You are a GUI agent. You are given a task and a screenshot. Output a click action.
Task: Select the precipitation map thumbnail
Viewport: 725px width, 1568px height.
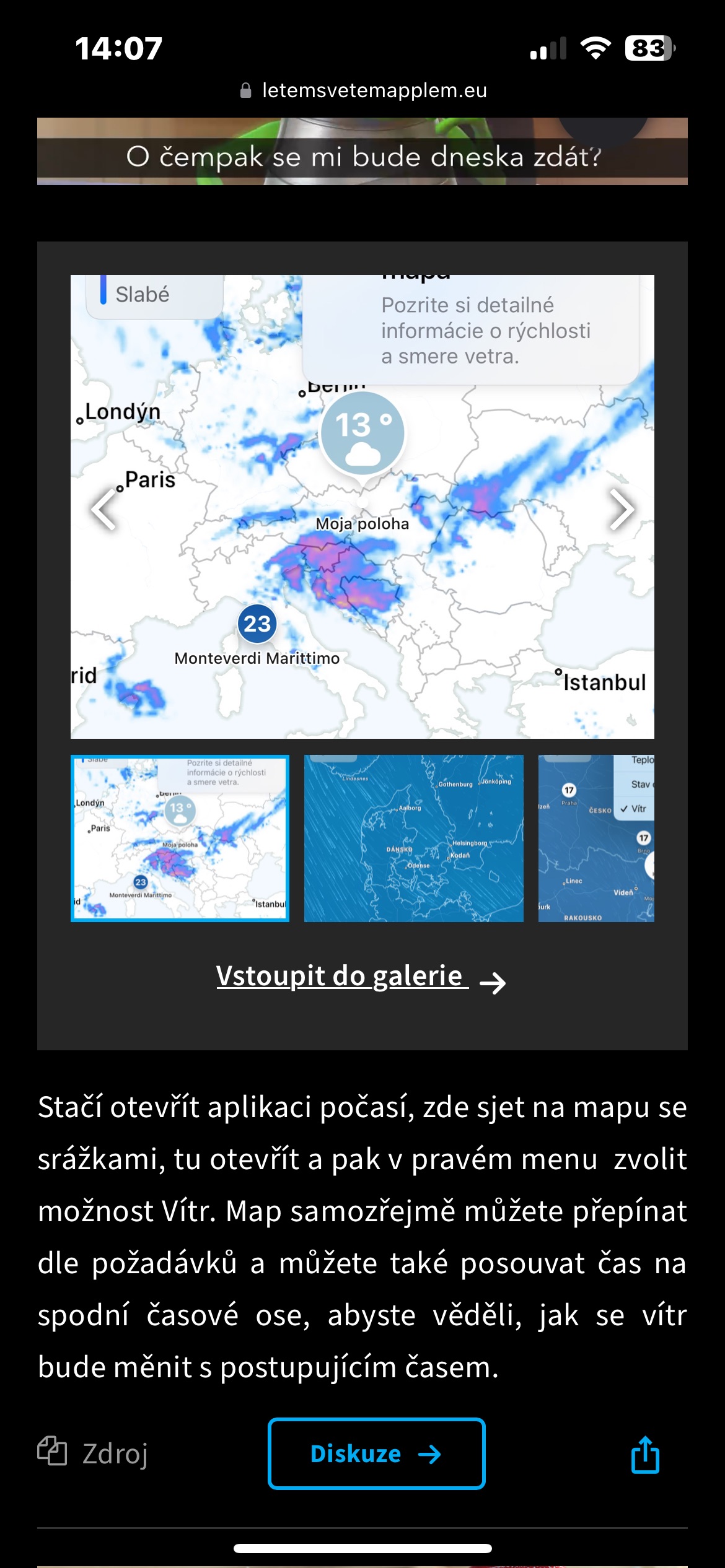tap(180, 838)
